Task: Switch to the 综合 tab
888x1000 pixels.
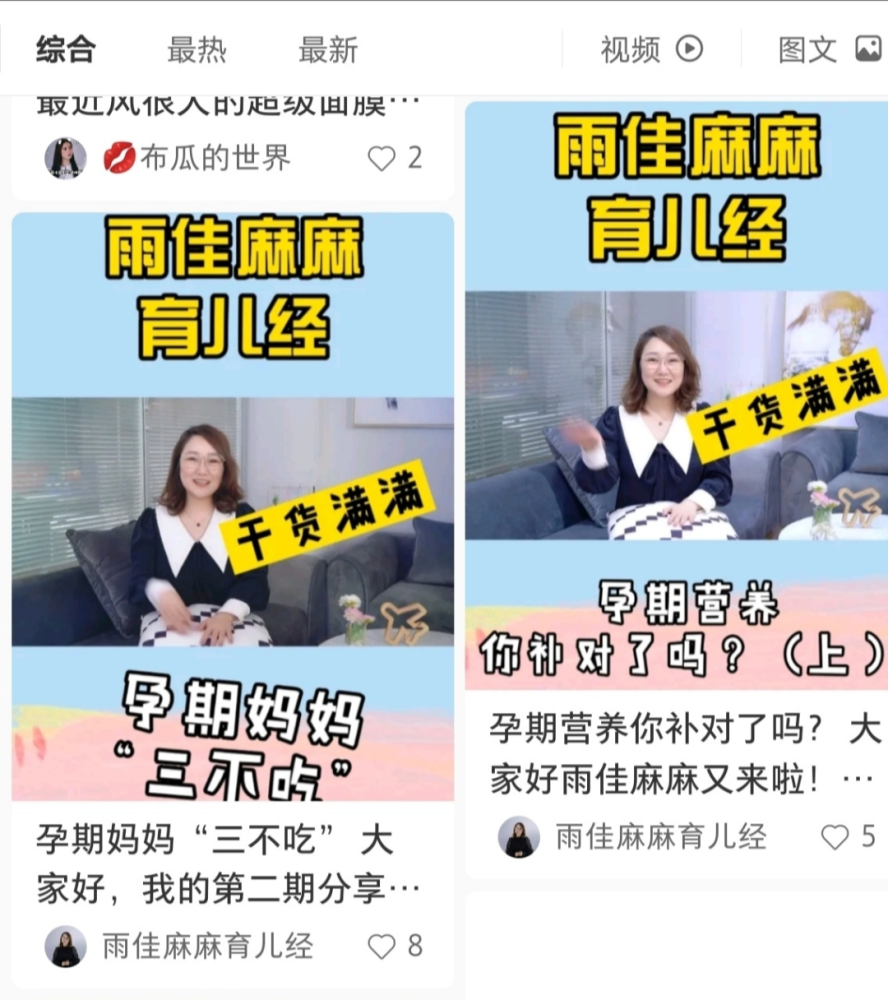Action: [x=66, y=49]
